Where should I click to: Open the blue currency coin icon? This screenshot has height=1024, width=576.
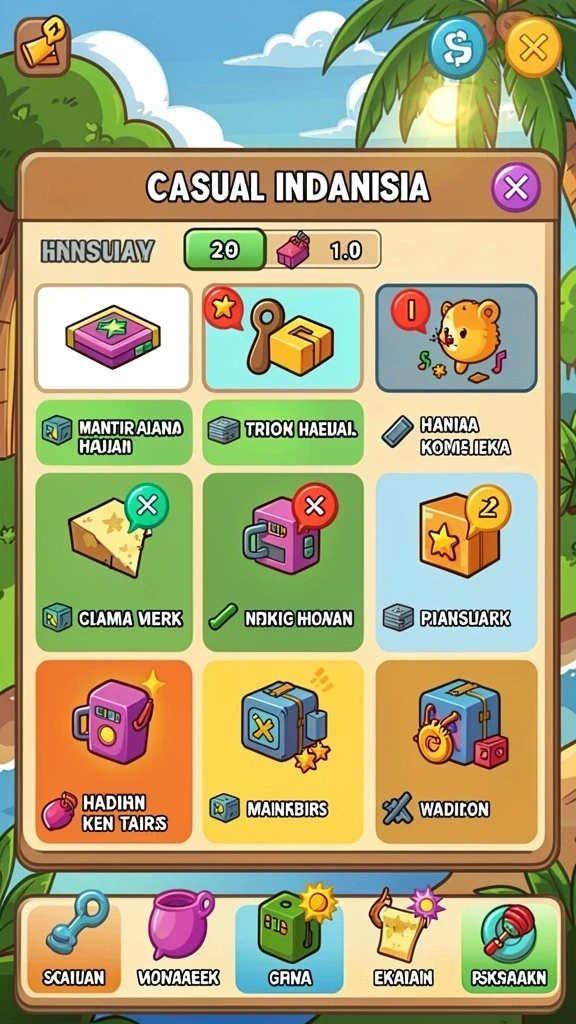coord(457,48)
